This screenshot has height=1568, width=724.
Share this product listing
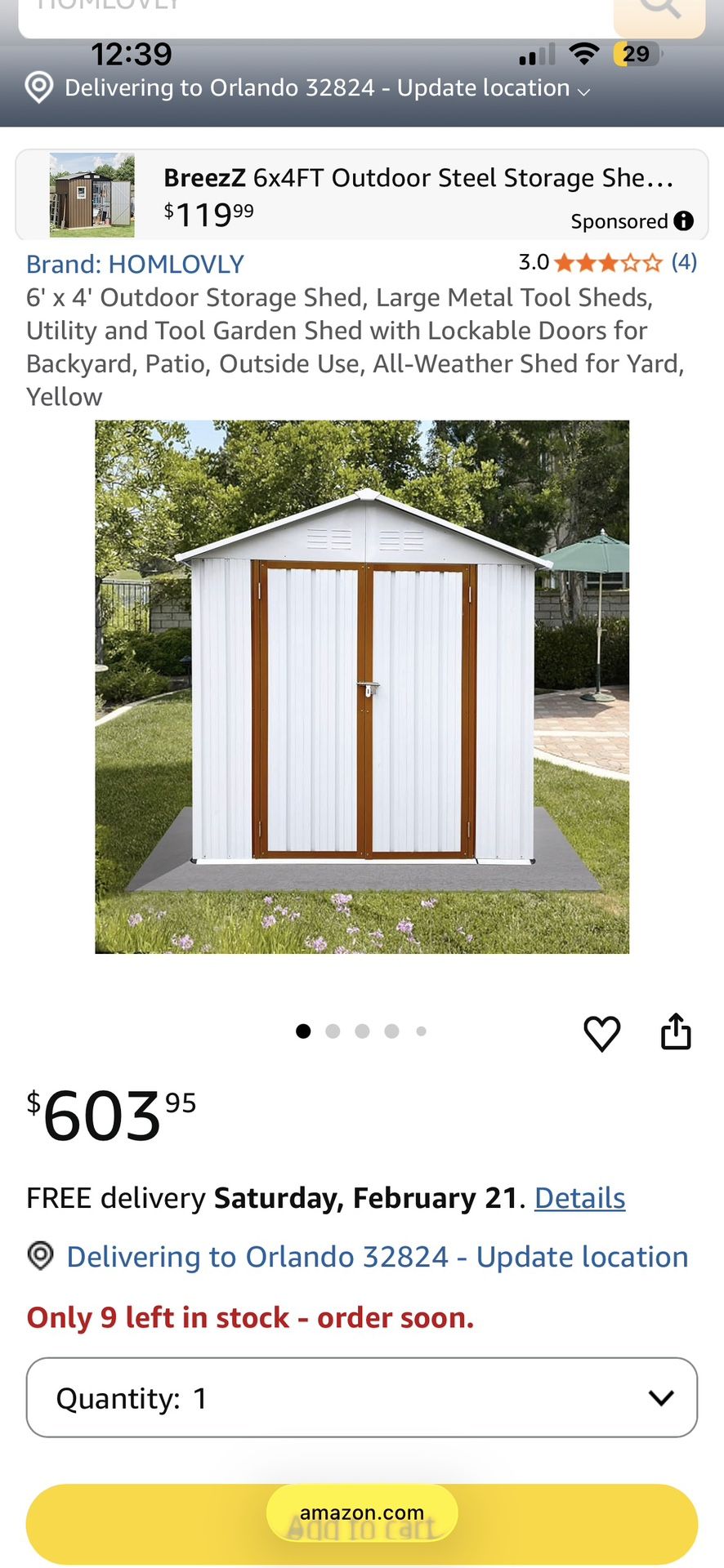tap(676, 1031)
